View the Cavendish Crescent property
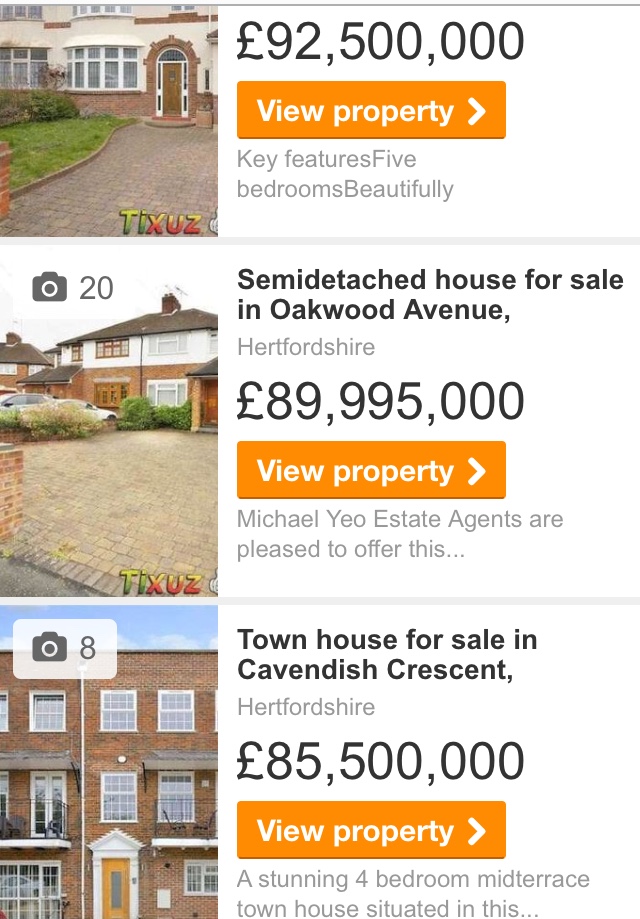 [x=371, y=830]
